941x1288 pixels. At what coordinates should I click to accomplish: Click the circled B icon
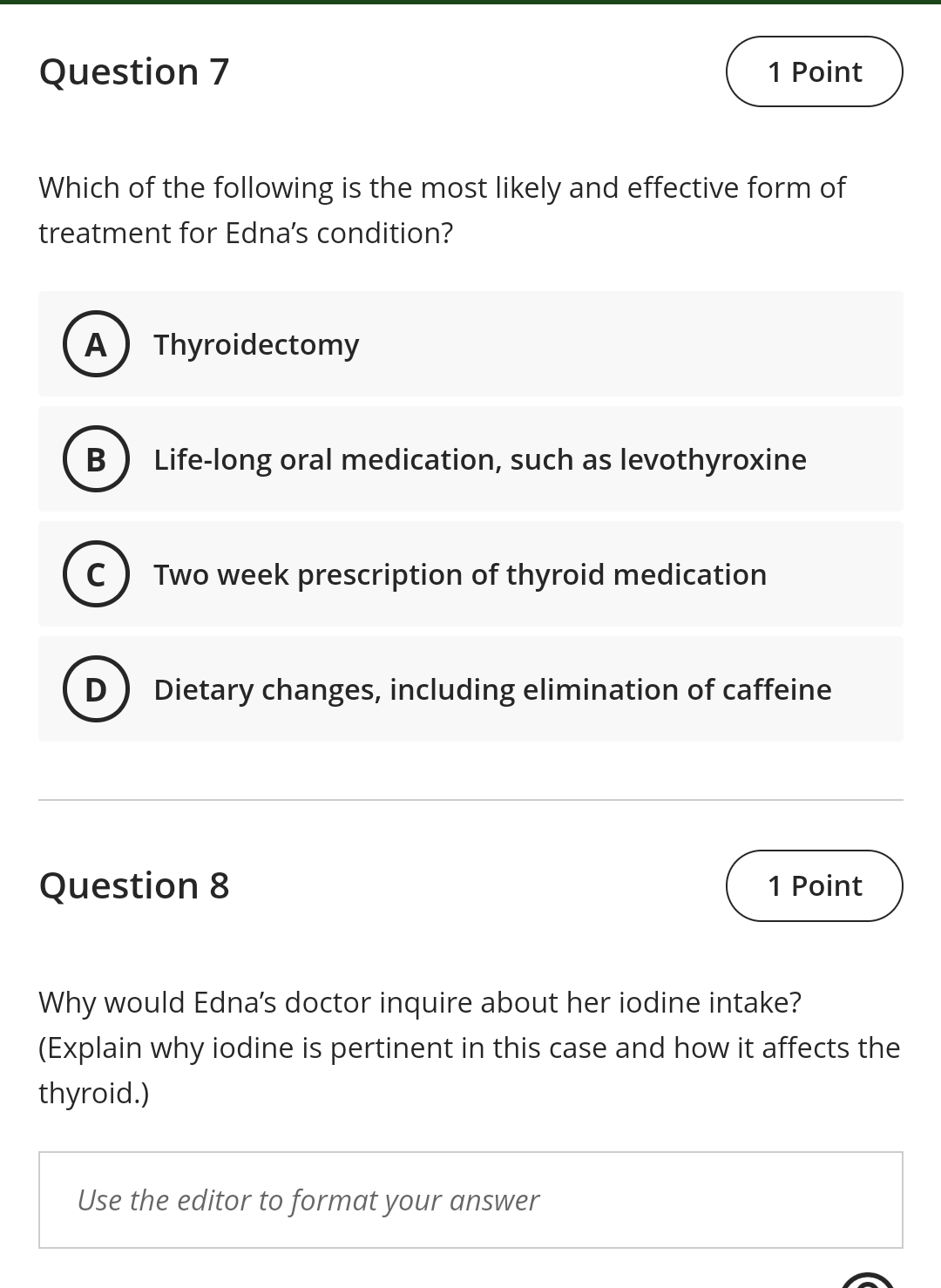pos(95,459)
